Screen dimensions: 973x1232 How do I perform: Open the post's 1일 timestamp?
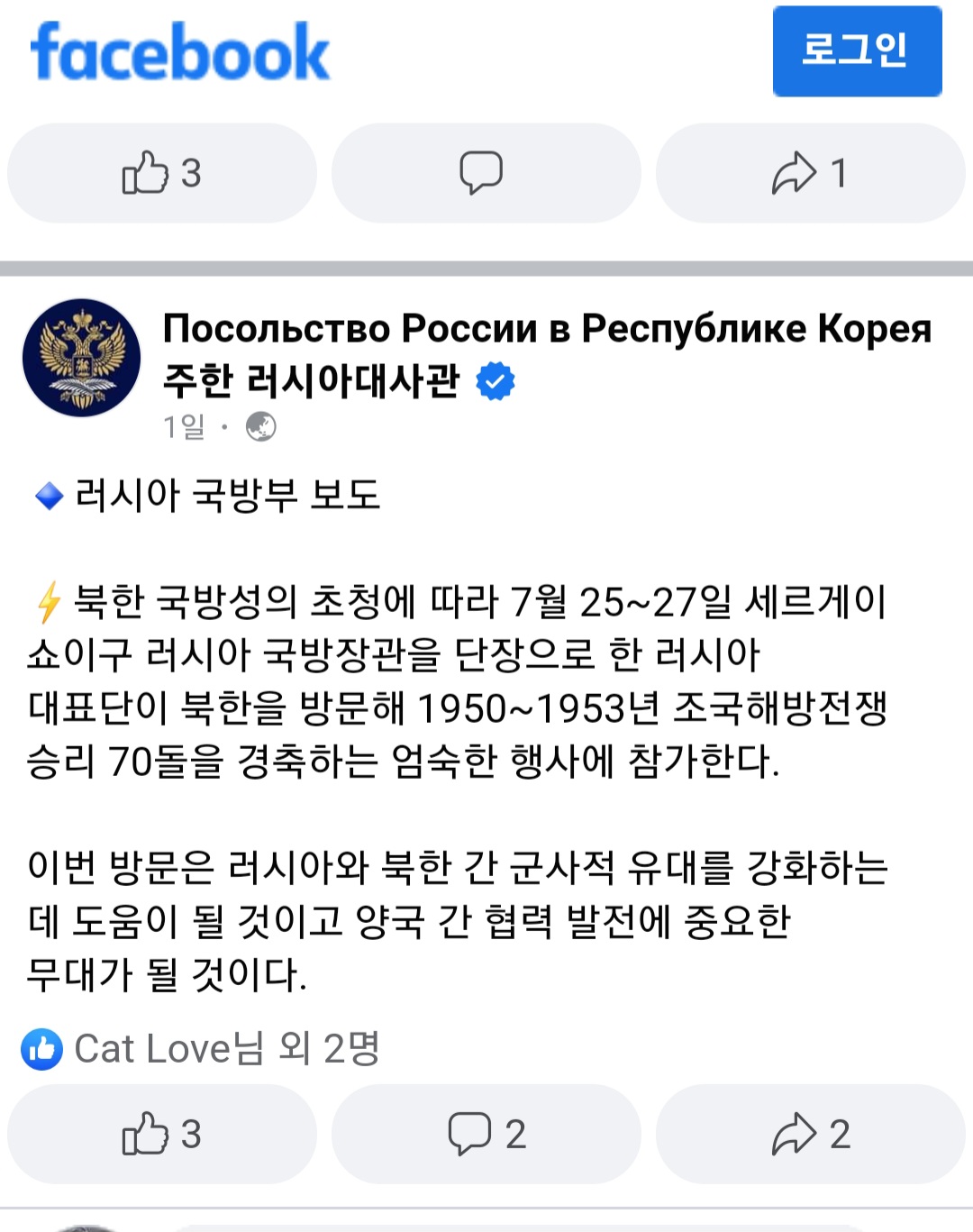(184, 426)
